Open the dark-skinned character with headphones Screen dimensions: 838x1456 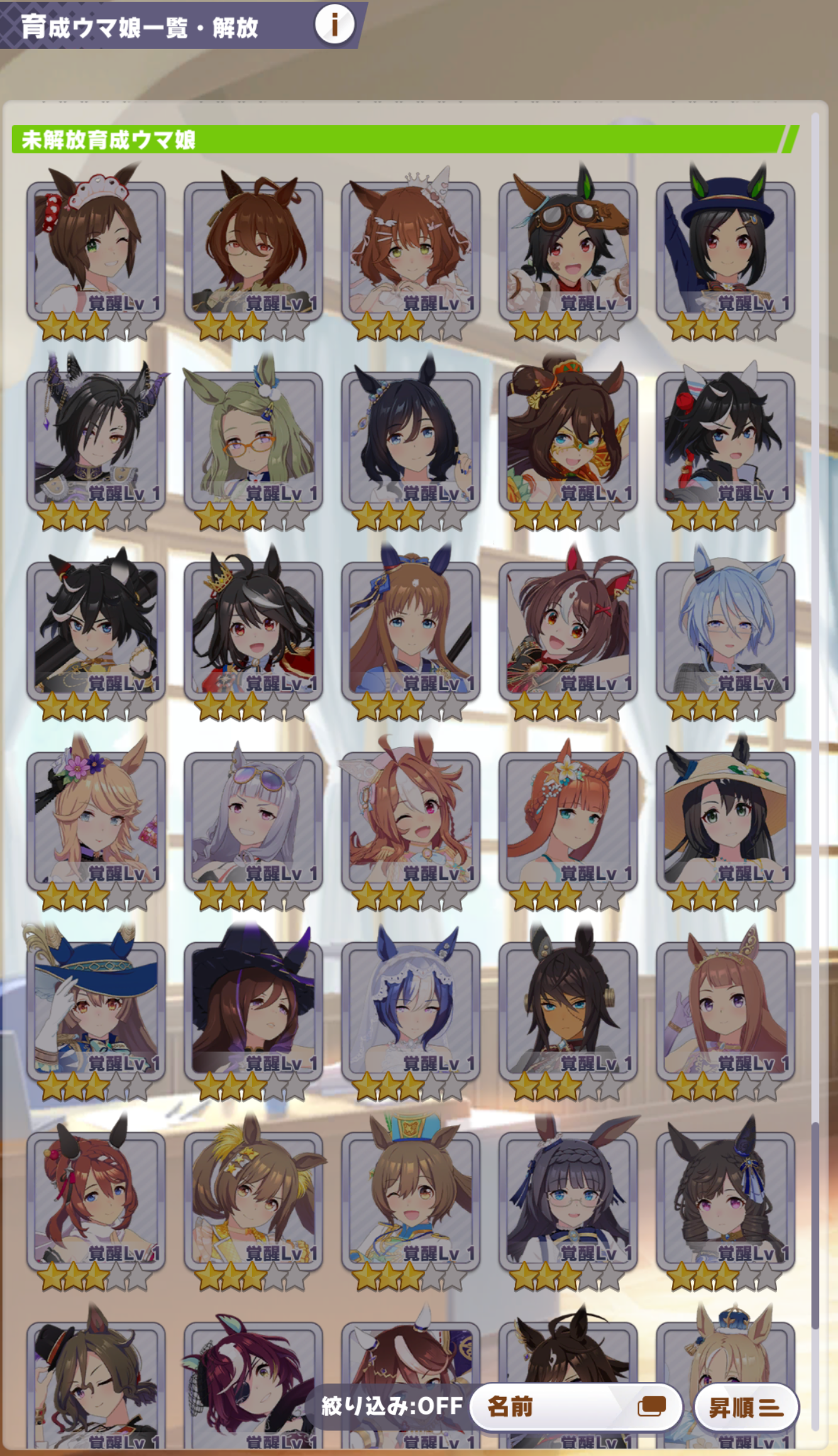click(568, 1012)
